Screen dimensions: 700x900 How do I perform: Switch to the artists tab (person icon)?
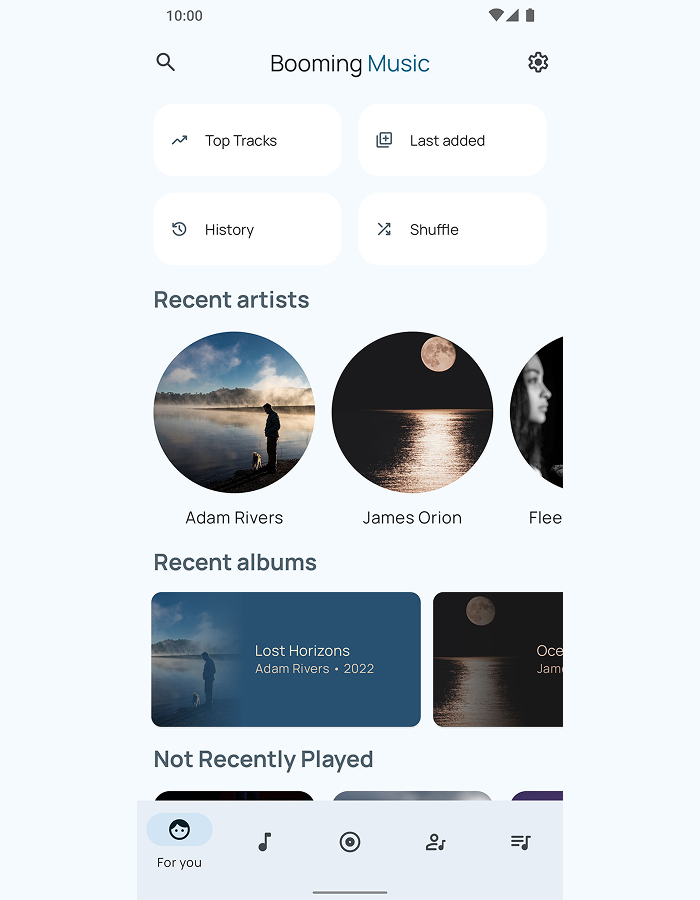click(x=435, y=842)
